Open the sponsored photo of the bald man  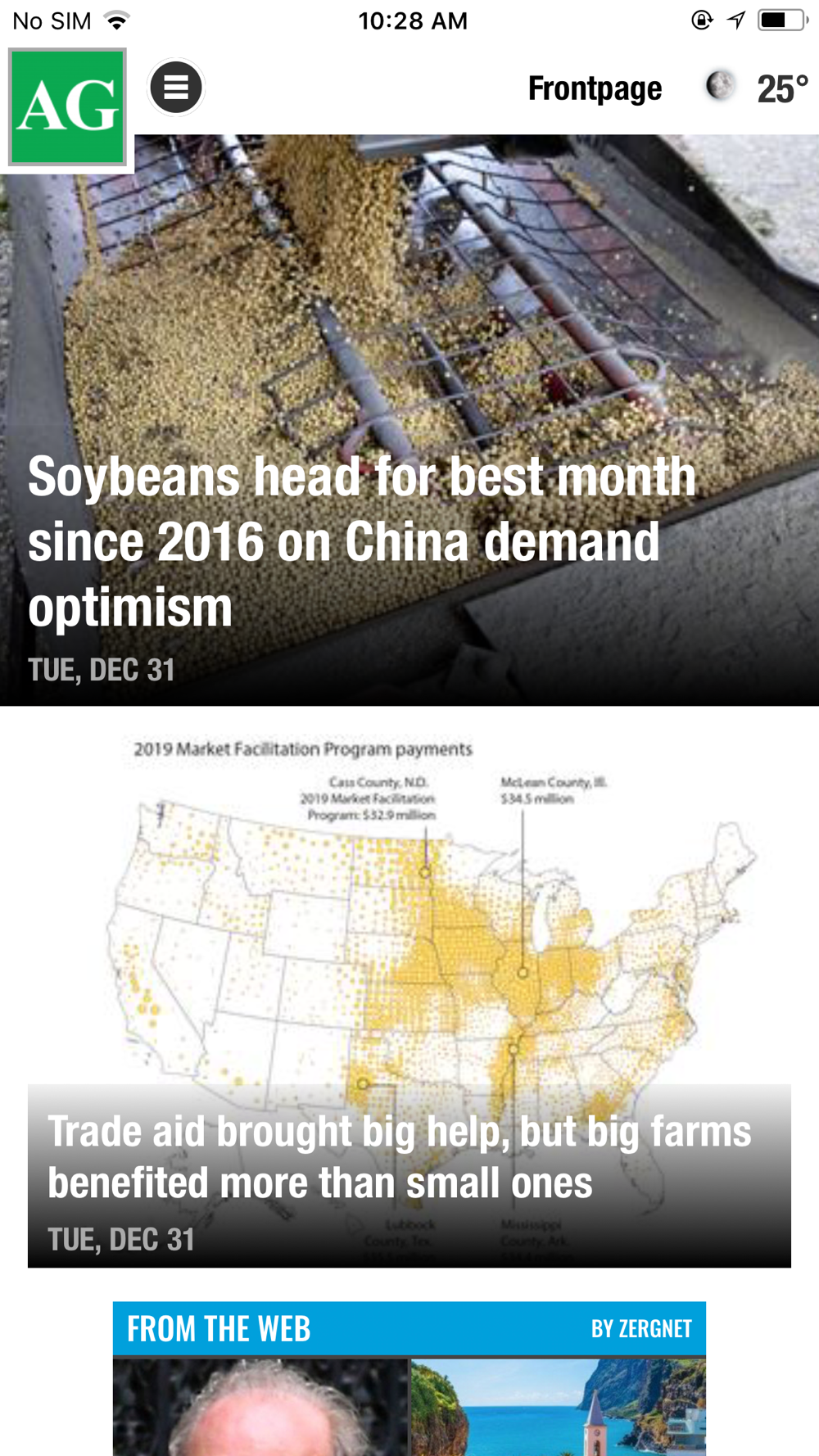[x=260, y=1406]
